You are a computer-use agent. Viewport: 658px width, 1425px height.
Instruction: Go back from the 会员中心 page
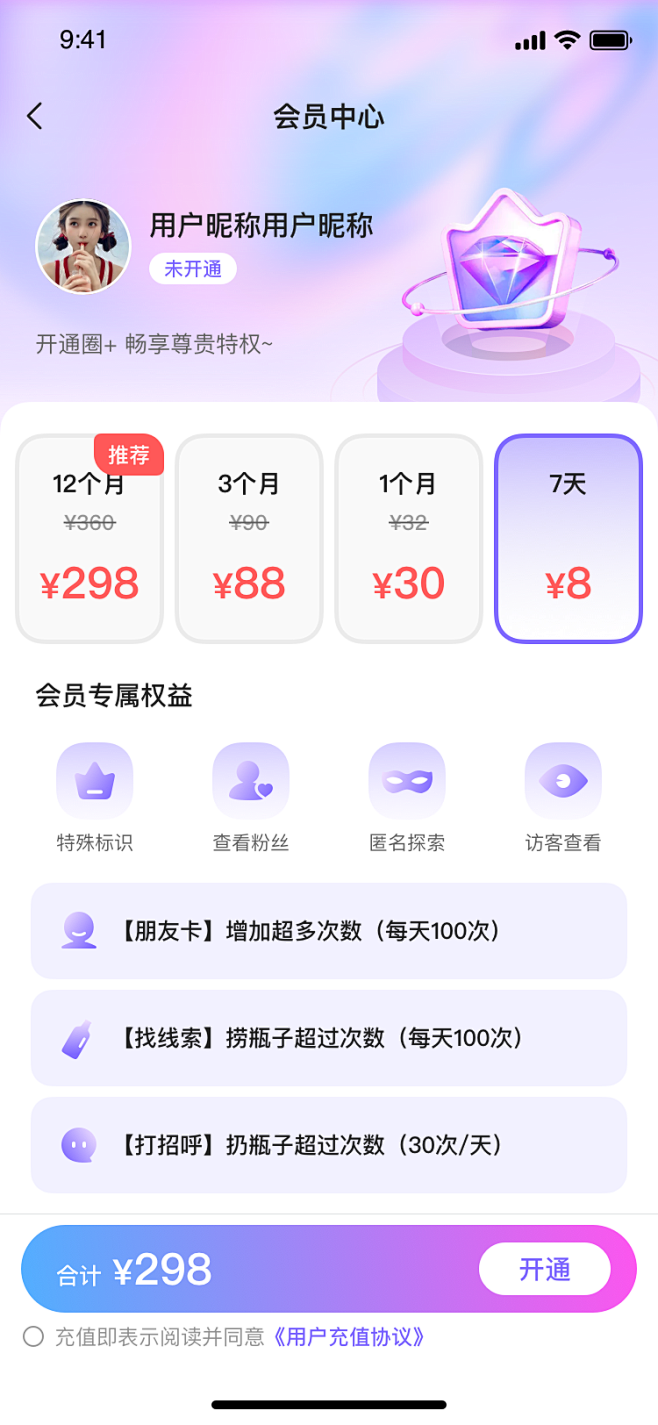tap(35, 117)
